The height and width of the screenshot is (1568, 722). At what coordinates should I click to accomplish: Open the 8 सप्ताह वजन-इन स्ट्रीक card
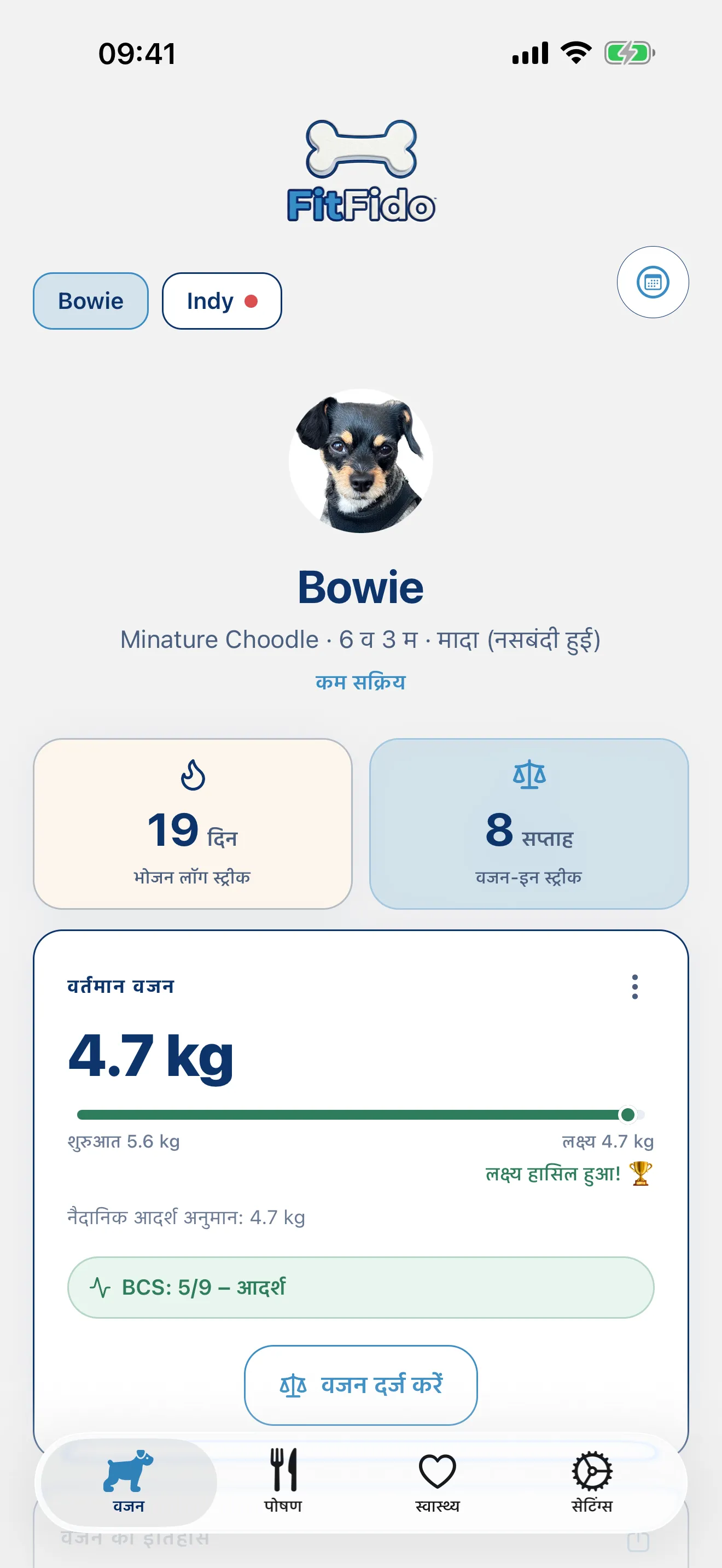point(528,823)
